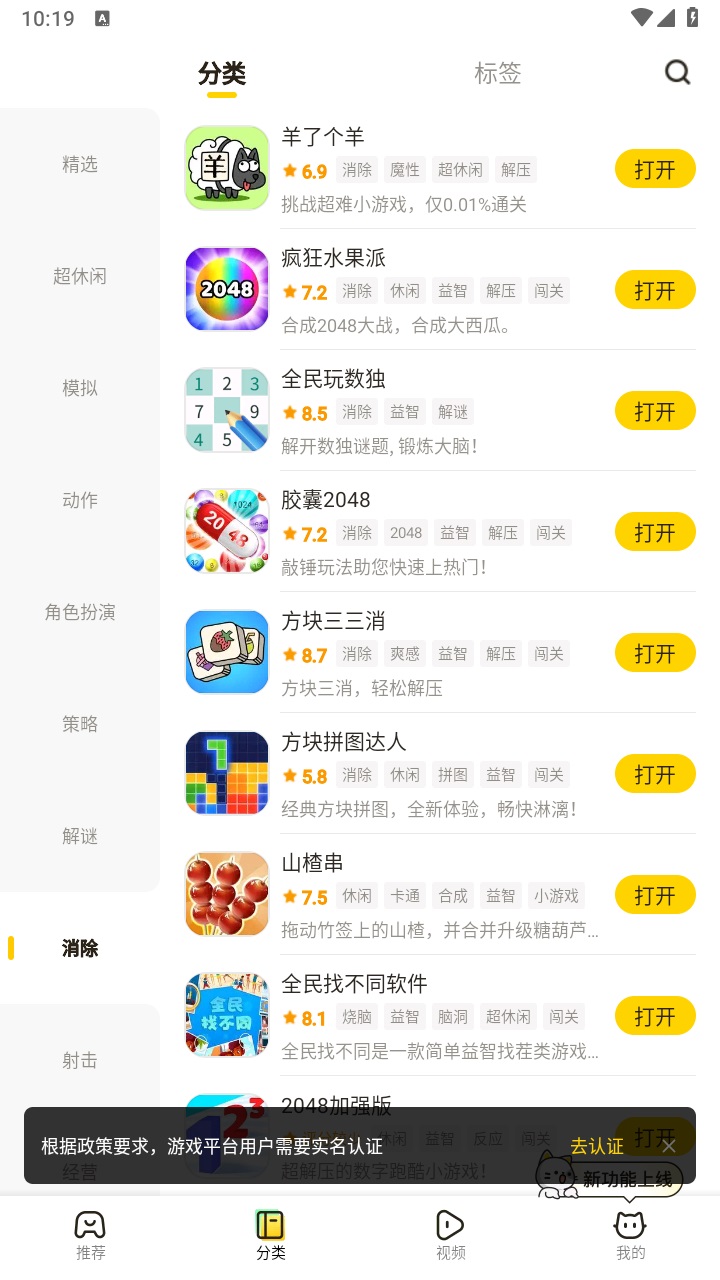The width and height of the screenshot is (720, 1280).
Task: Dismiss the real-name verification banner
Action: (x=668, y=1146)
